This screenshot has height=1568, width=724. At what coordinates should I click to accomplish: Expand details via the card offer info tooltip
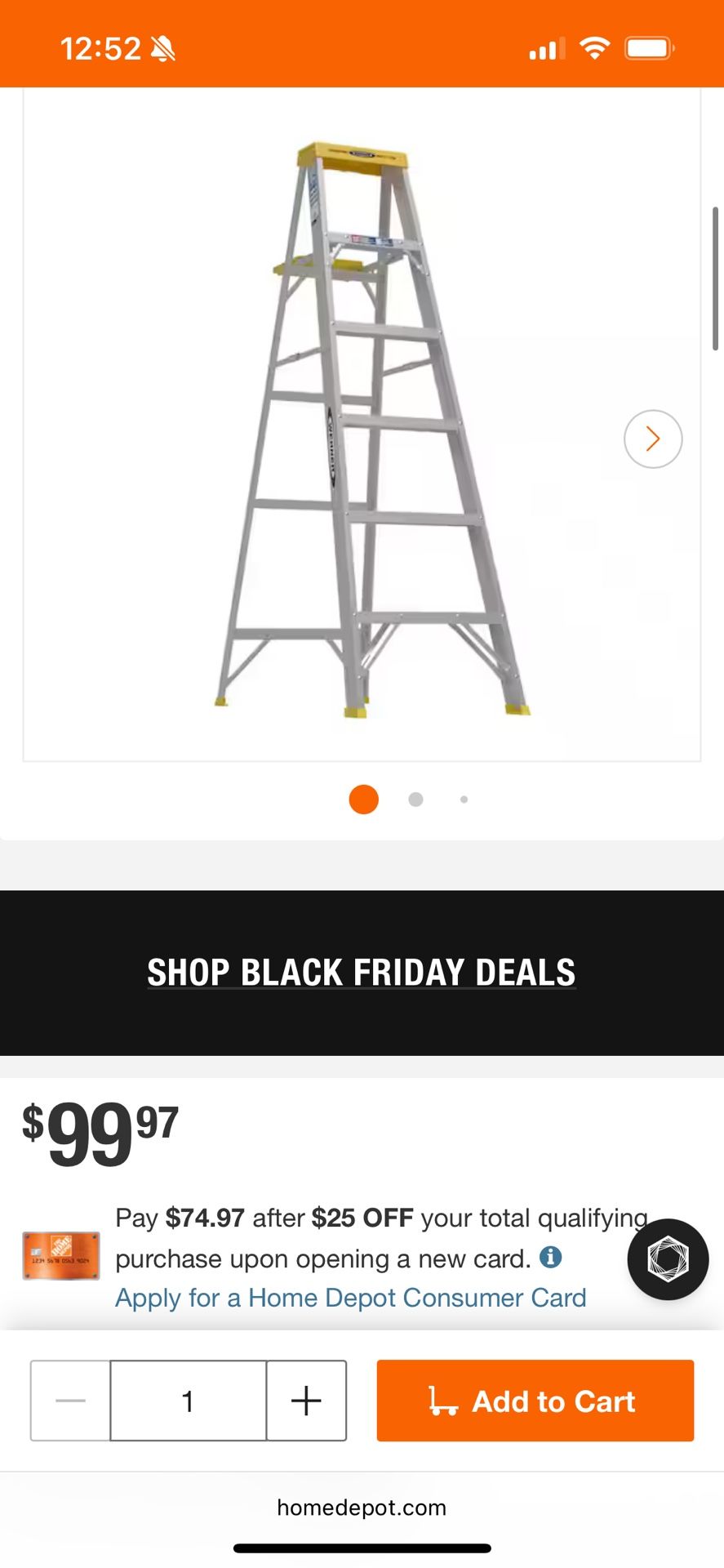tap(552, 1258)
